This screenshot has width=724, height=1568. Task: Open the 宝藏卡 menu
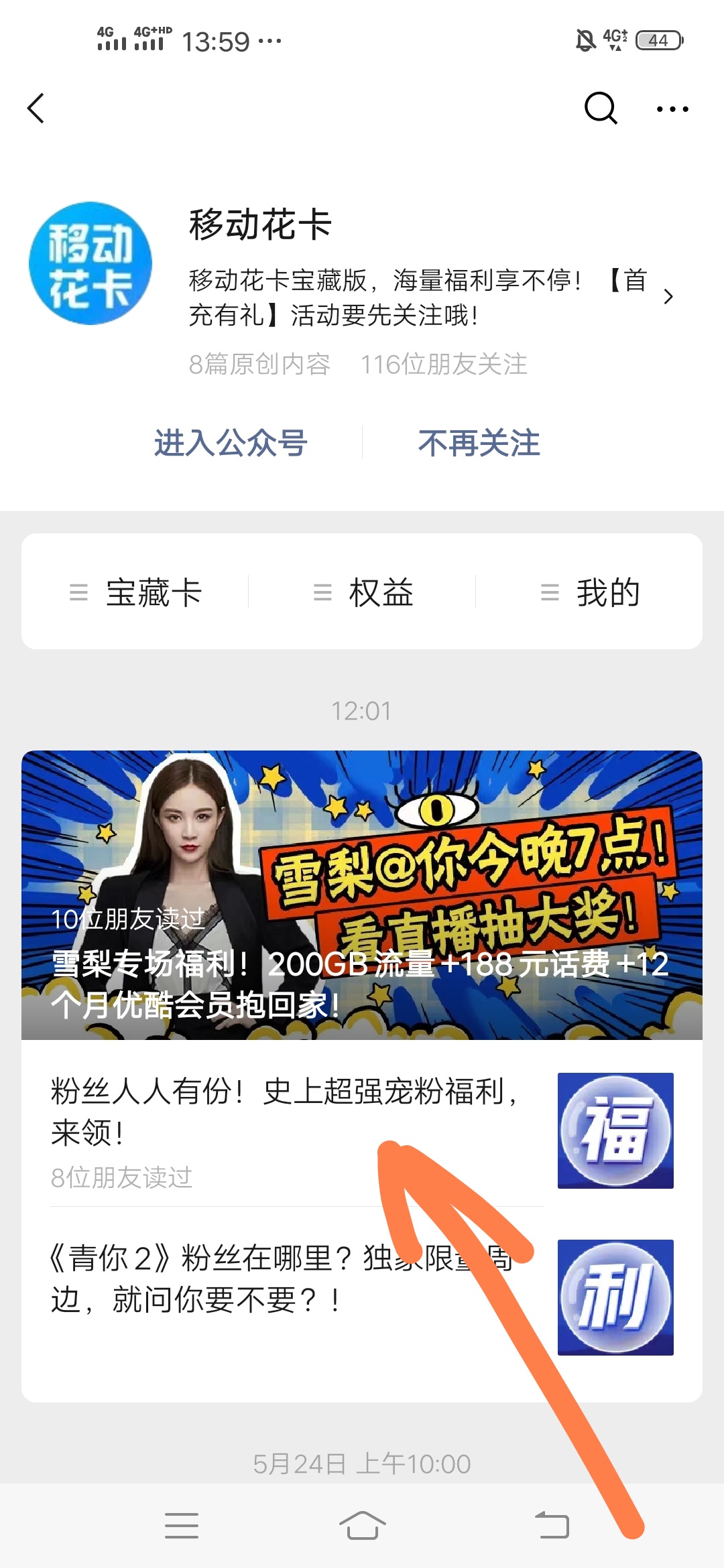click(136, 592)
